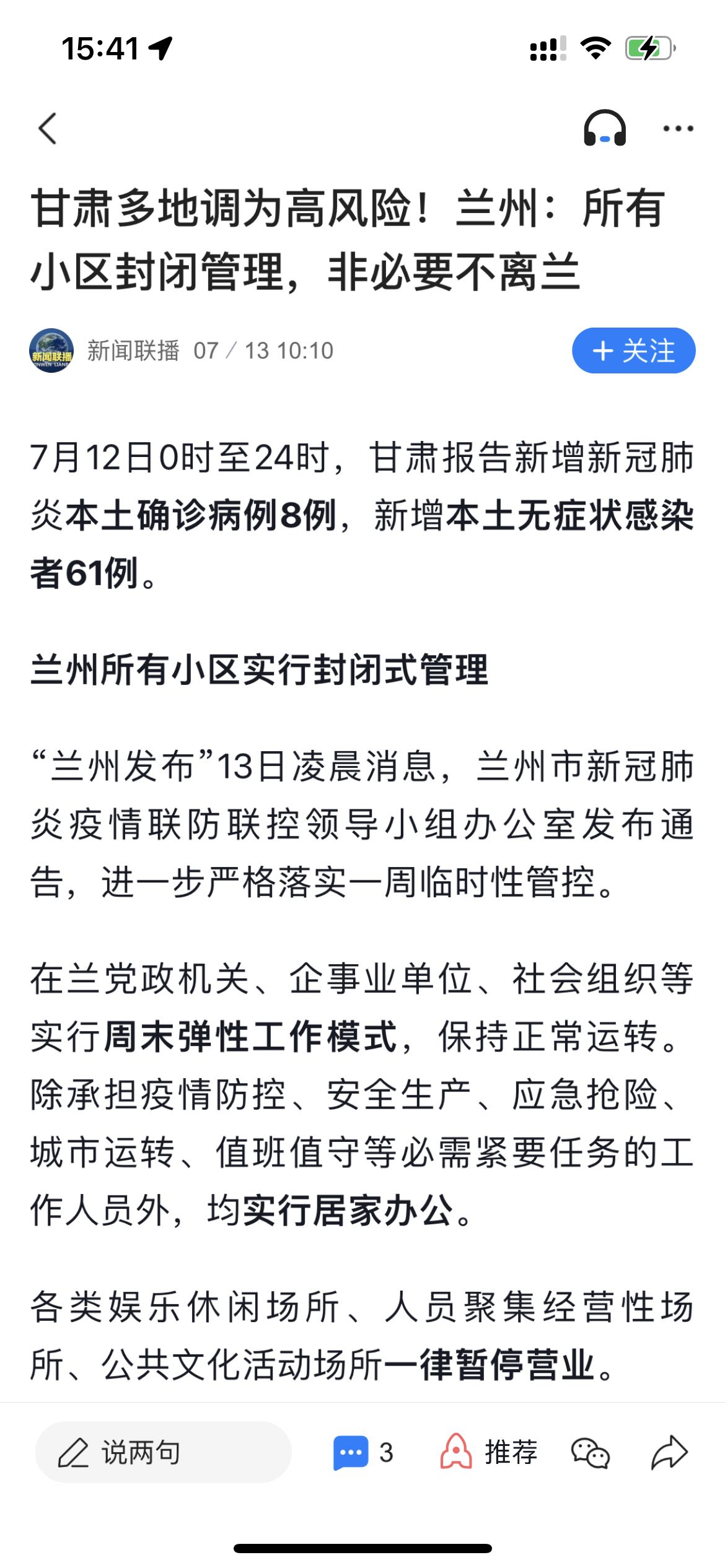
Task: Recommend this article with 推荐
Action: click(x=489, y=1452)
